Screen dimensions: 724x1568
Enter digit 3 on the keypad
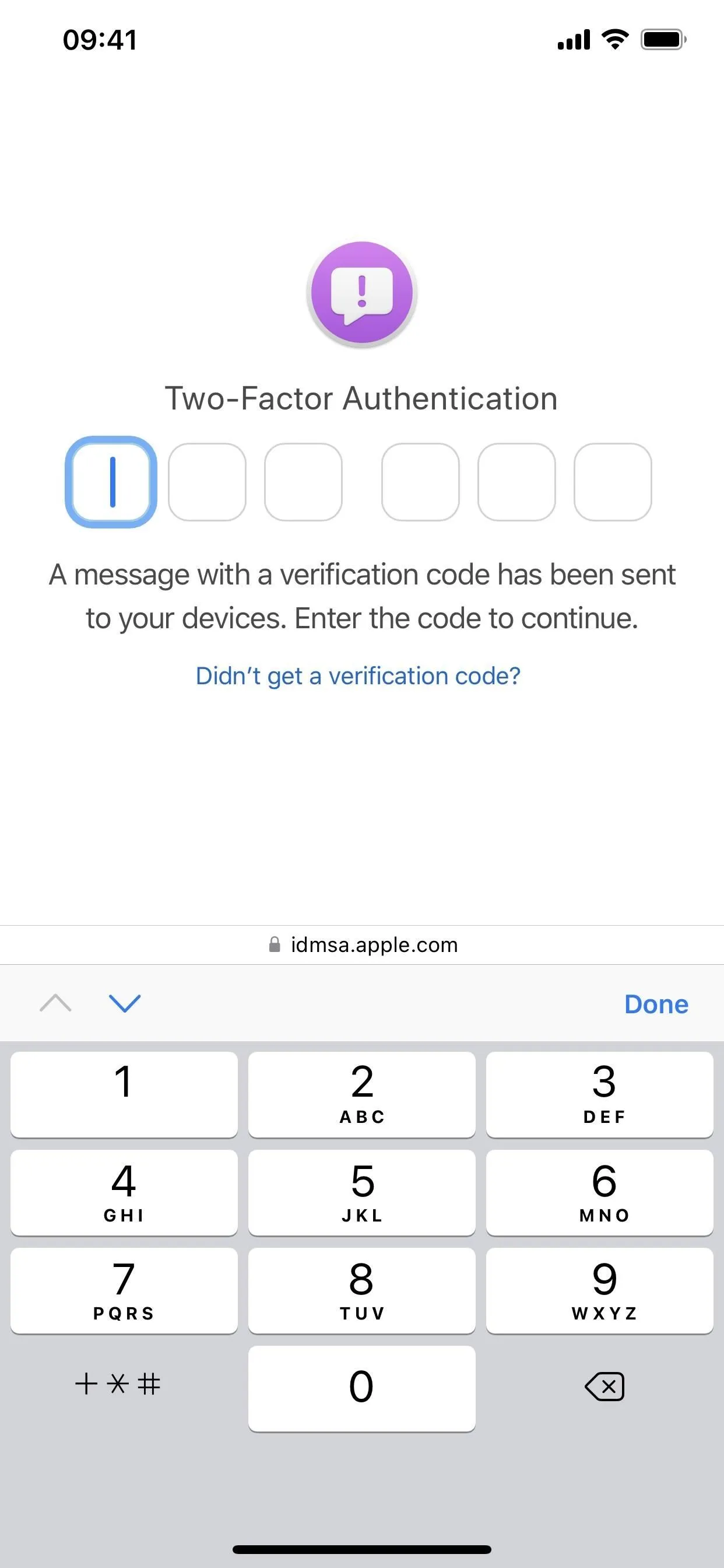600,1094
